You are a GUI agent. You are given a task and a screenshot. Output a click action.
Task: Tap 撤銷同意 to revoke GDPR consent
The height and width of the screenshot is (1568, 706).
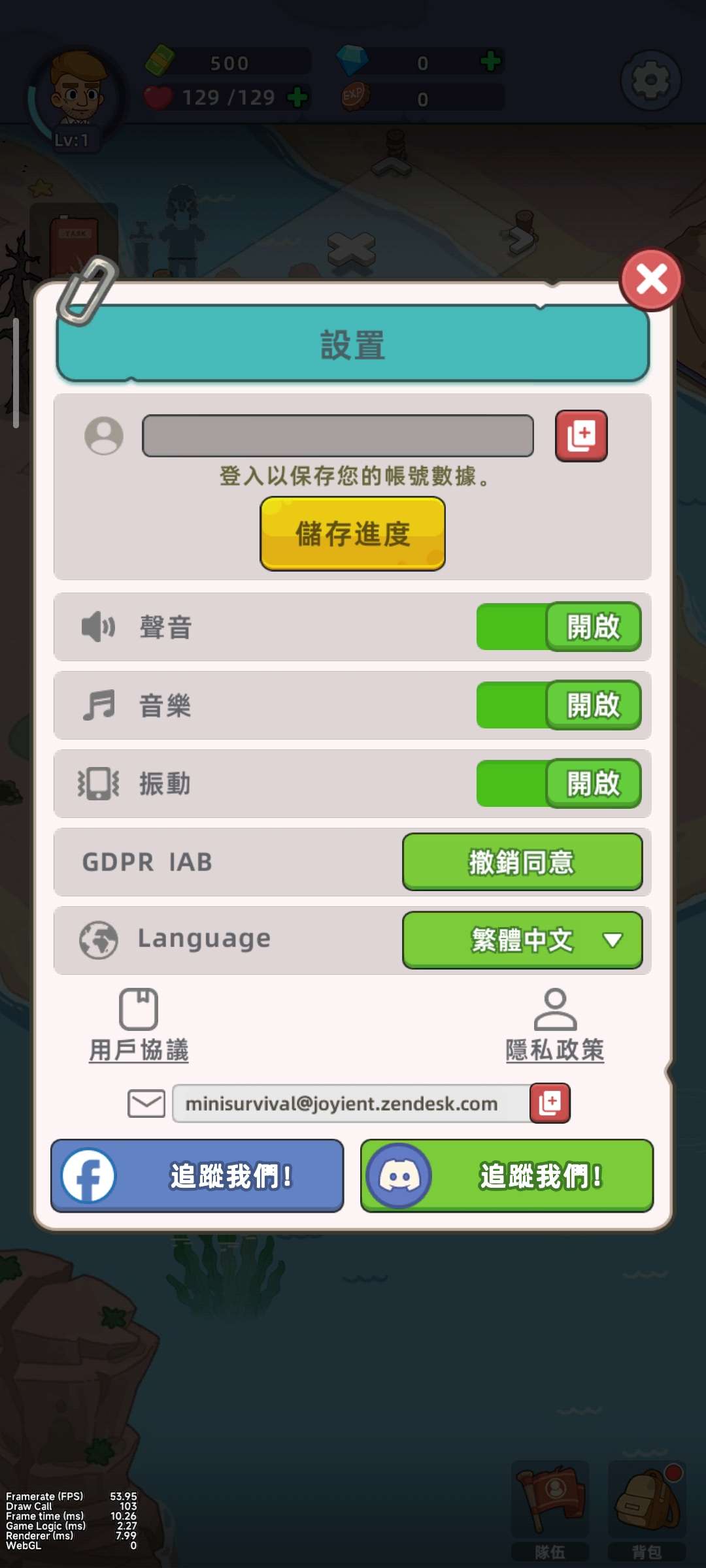[522, 862]
